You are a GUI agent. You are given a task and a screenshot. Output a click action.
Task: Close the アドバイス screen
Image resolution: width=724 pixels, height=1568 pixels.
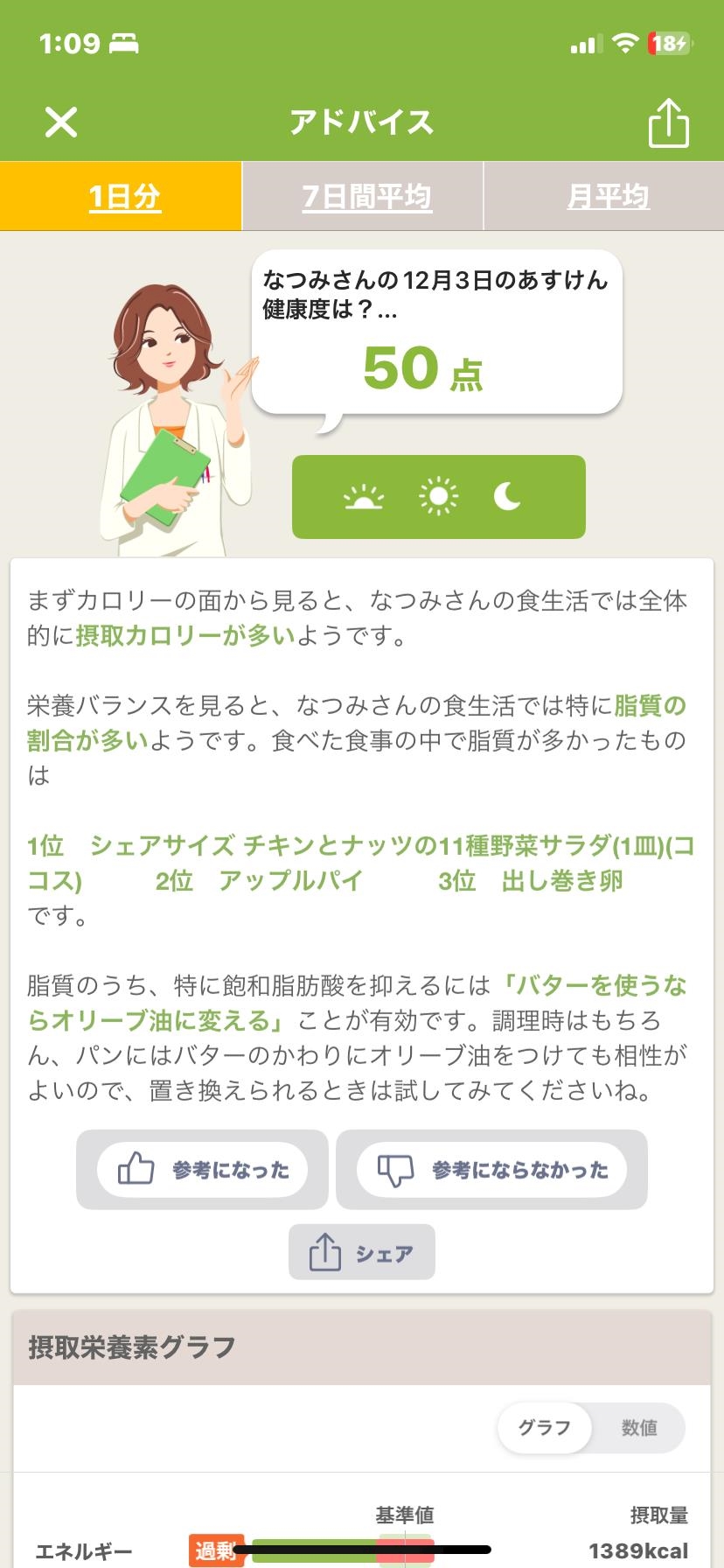click(61, 122)
